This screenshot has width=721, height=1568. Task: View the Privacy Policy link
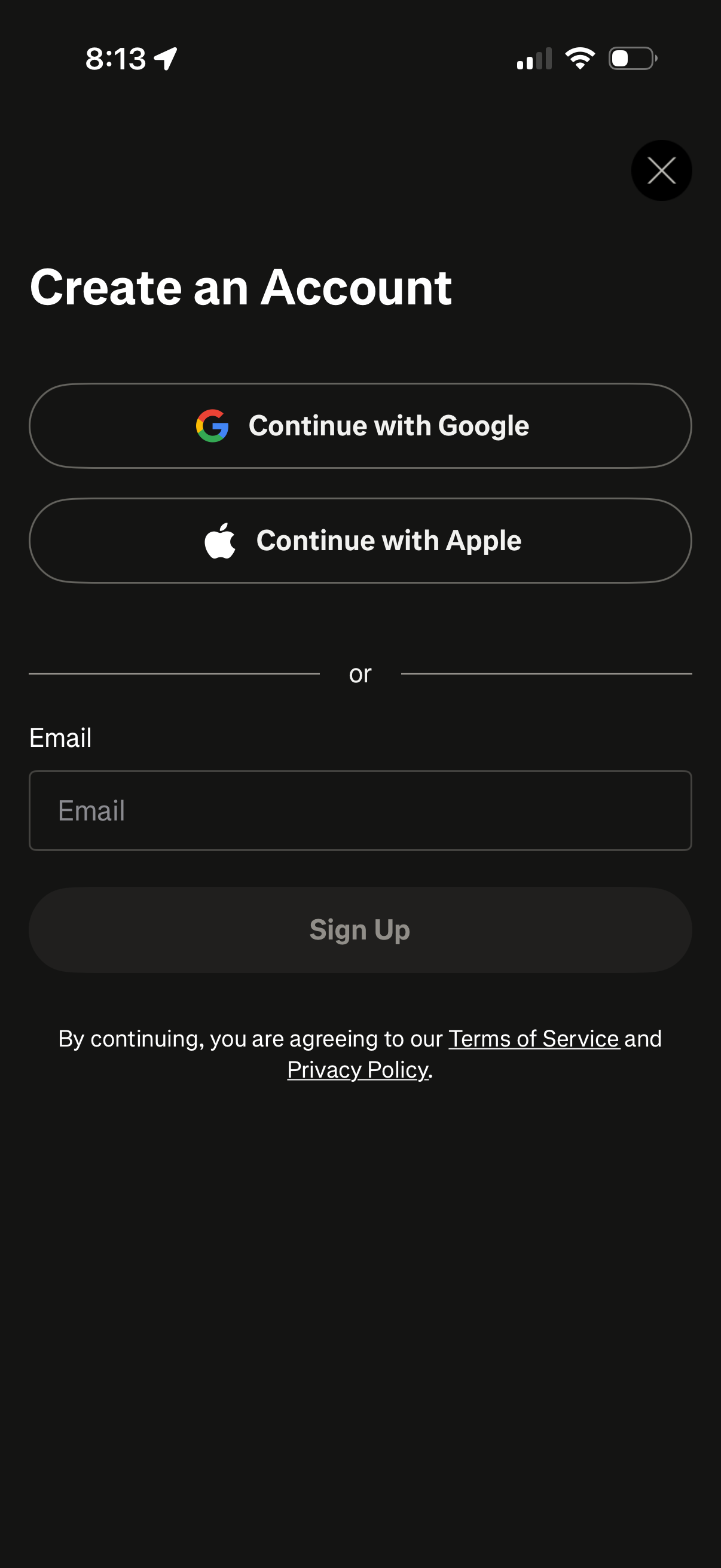358,1069
